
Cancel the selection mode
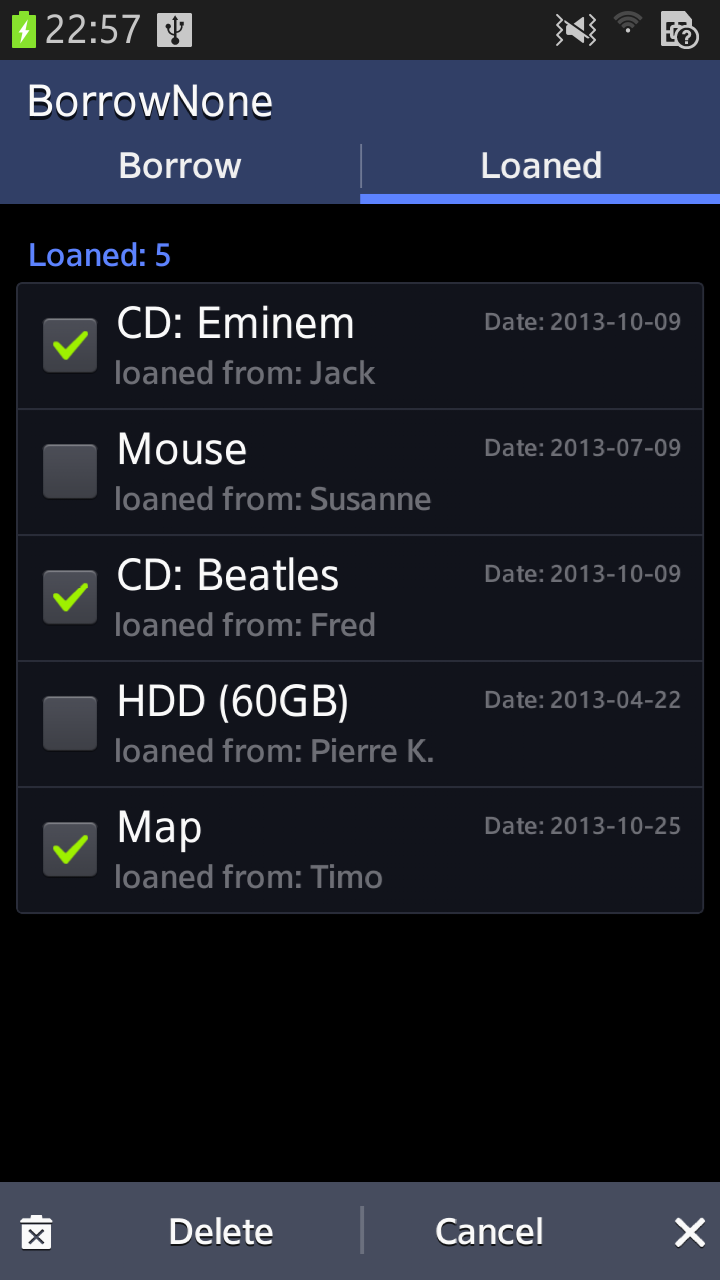tap(540, 1232)
